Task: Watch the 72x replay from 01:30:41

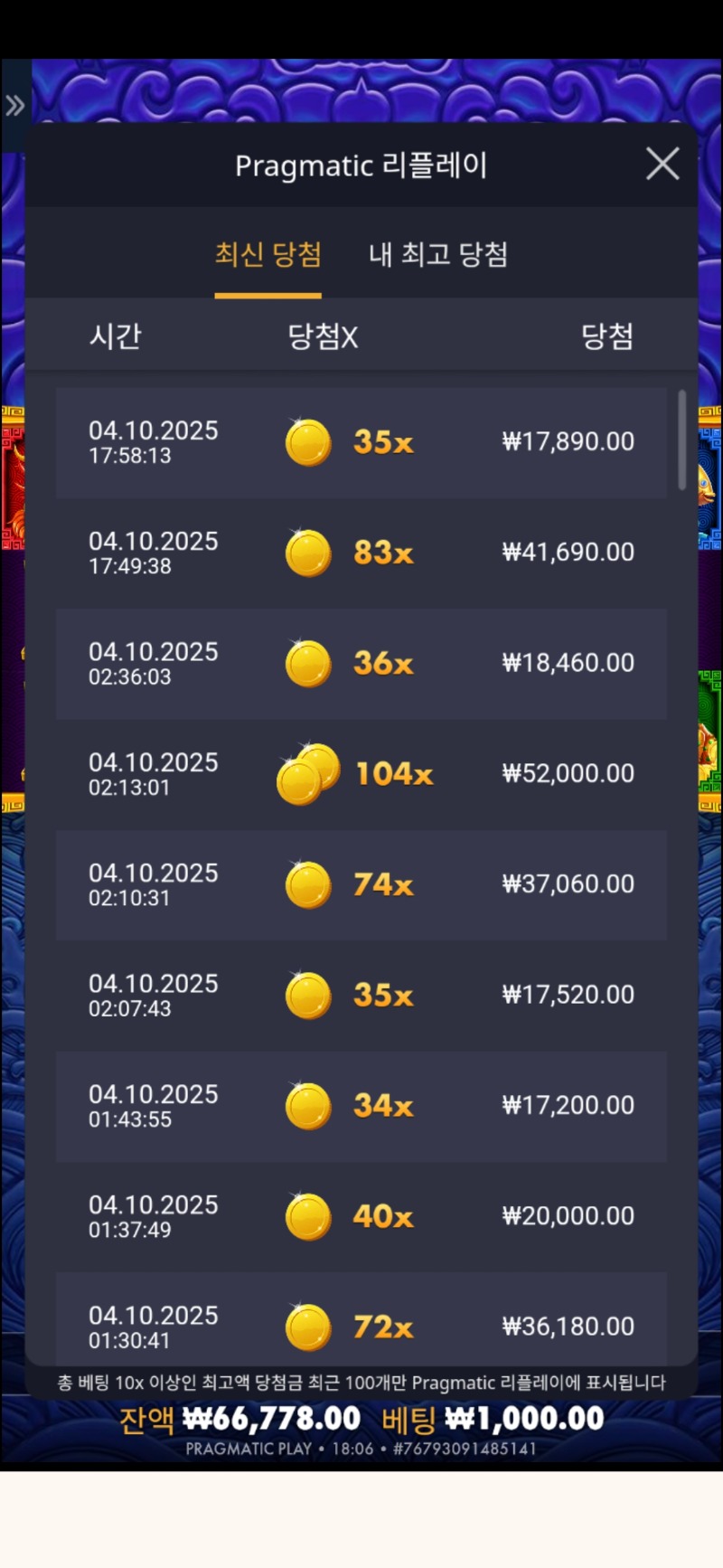Action: (x=361, y=1324)
